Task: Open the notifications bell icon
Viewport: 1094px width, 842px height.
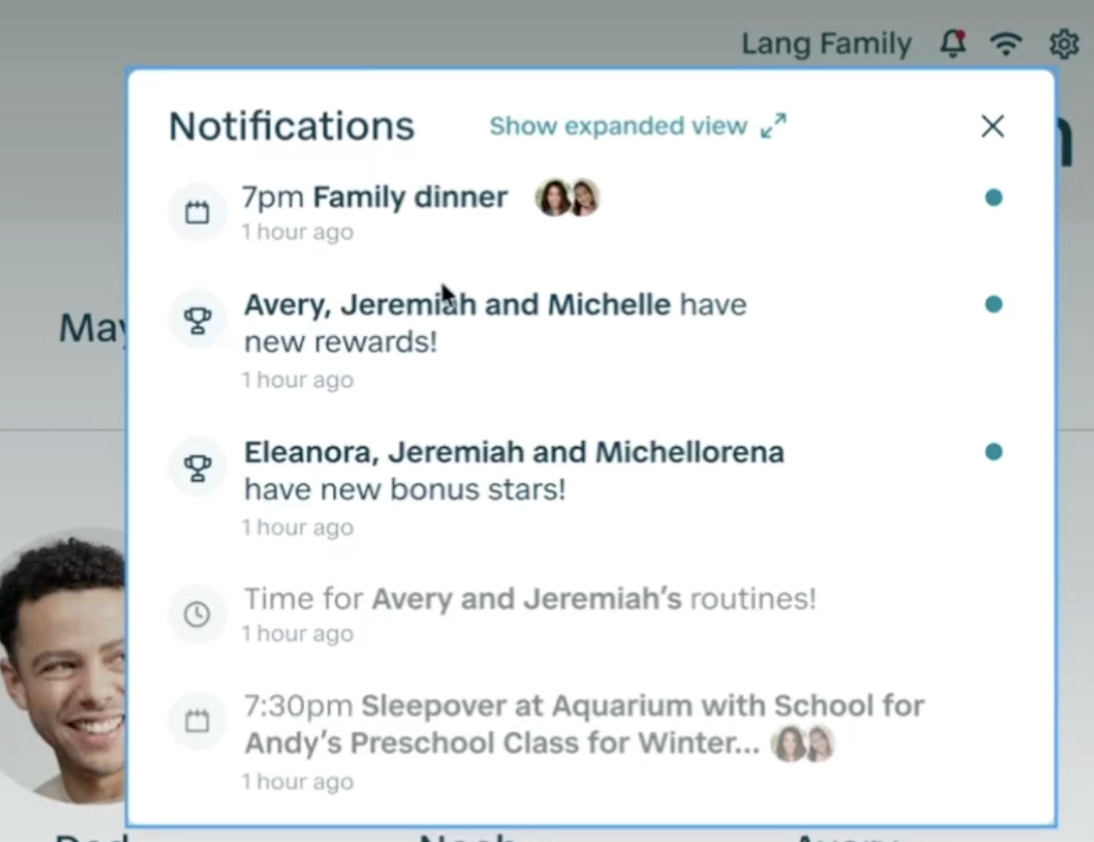Action: coord(953,44)
